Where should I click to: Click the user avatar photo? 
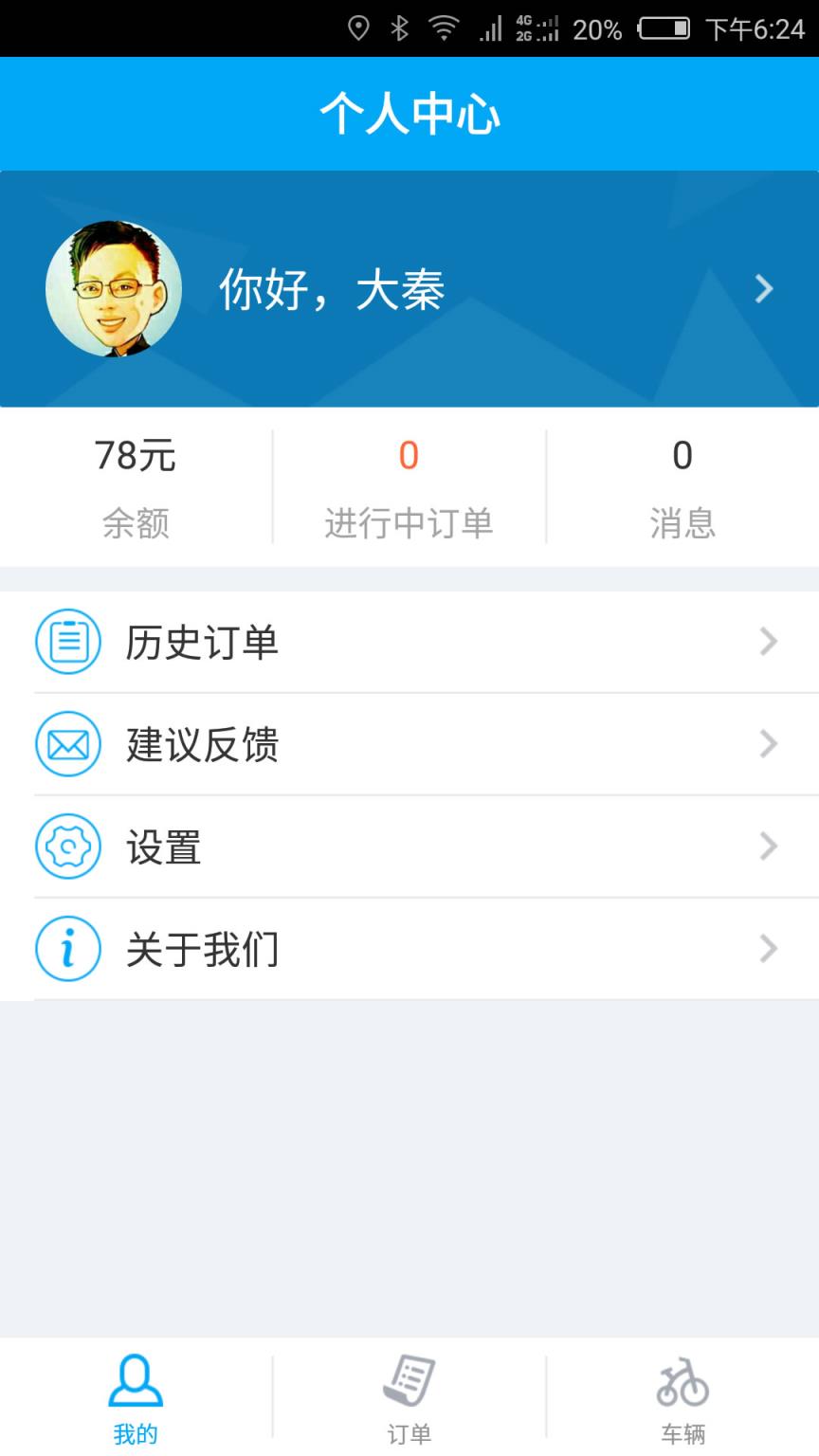114,289
